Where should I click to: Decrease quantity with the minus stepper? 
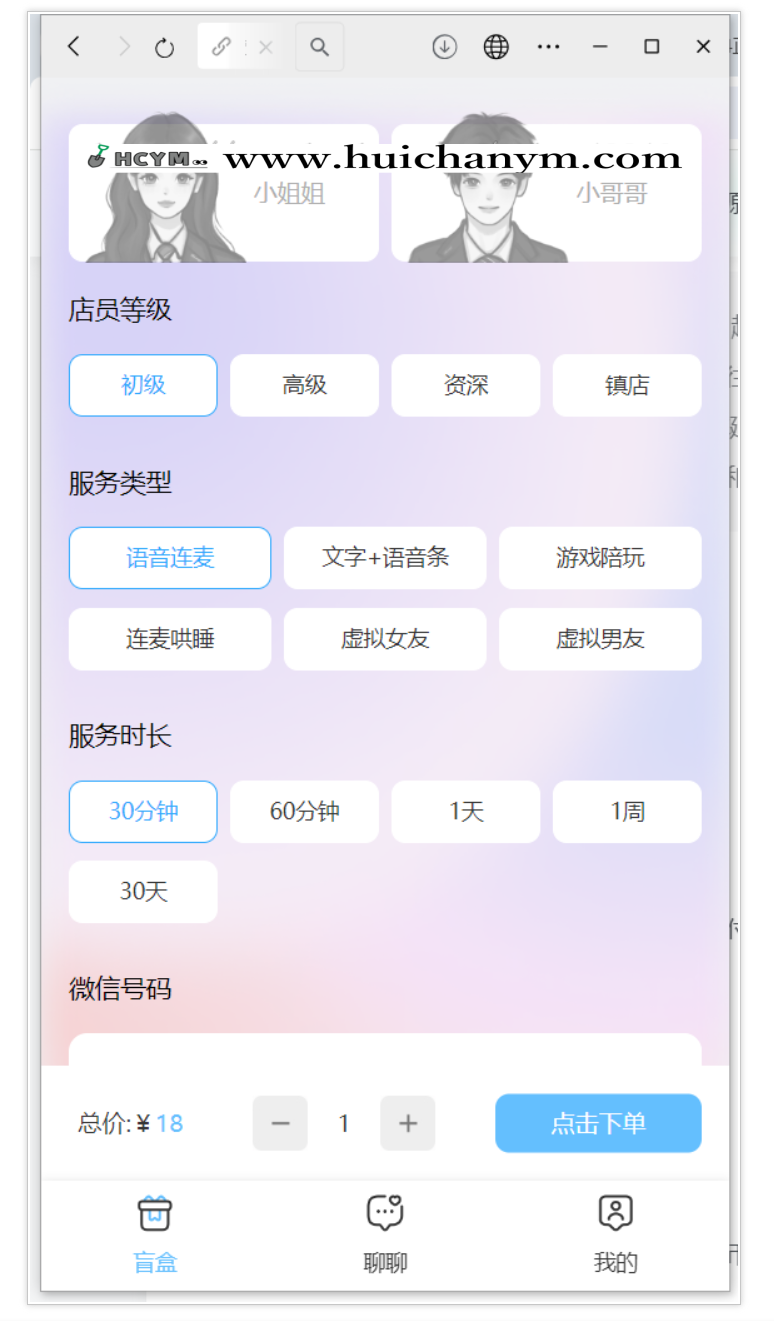280,1123
